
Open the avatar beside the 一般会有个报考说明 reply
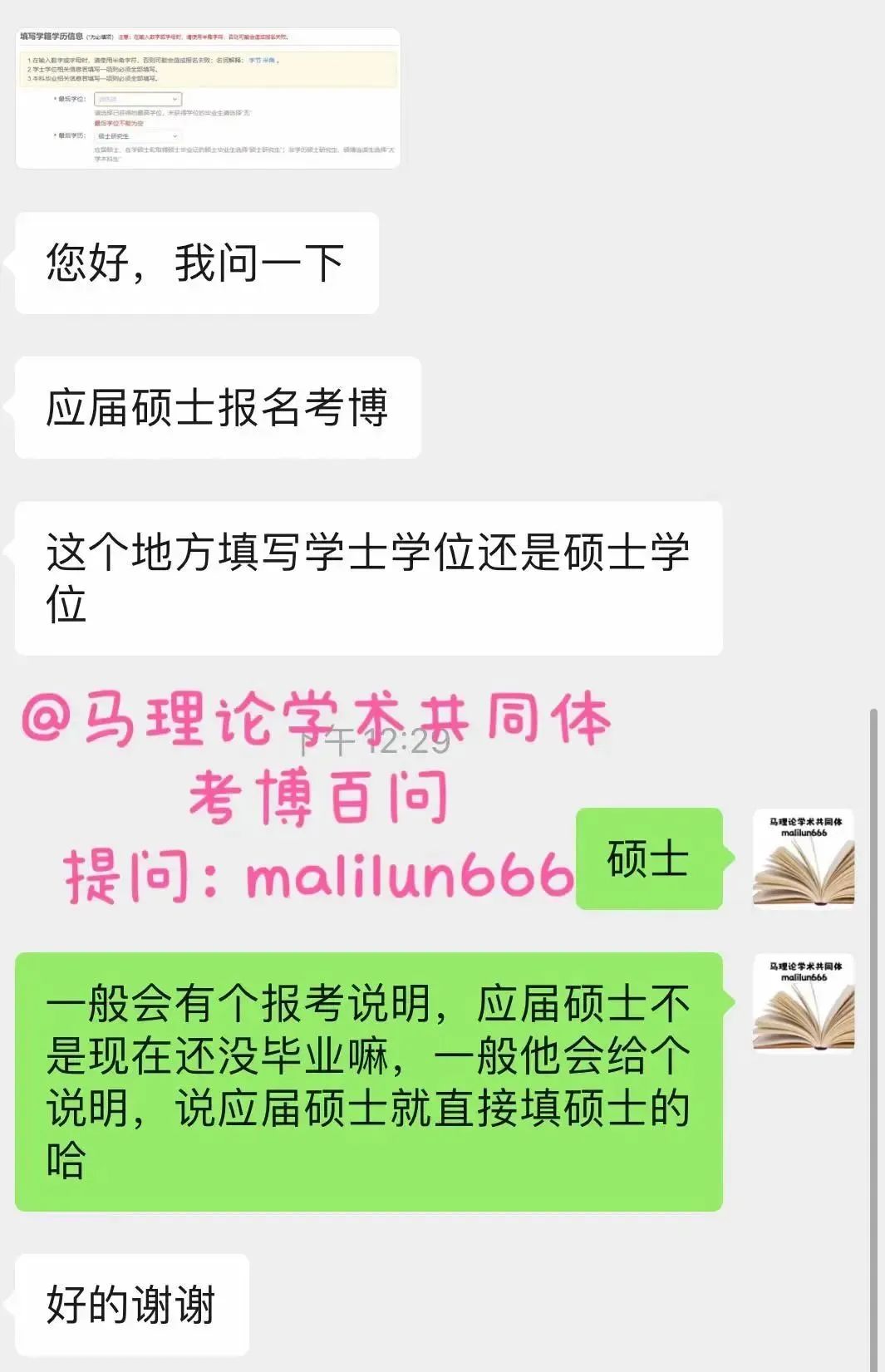click(804, 1002)
